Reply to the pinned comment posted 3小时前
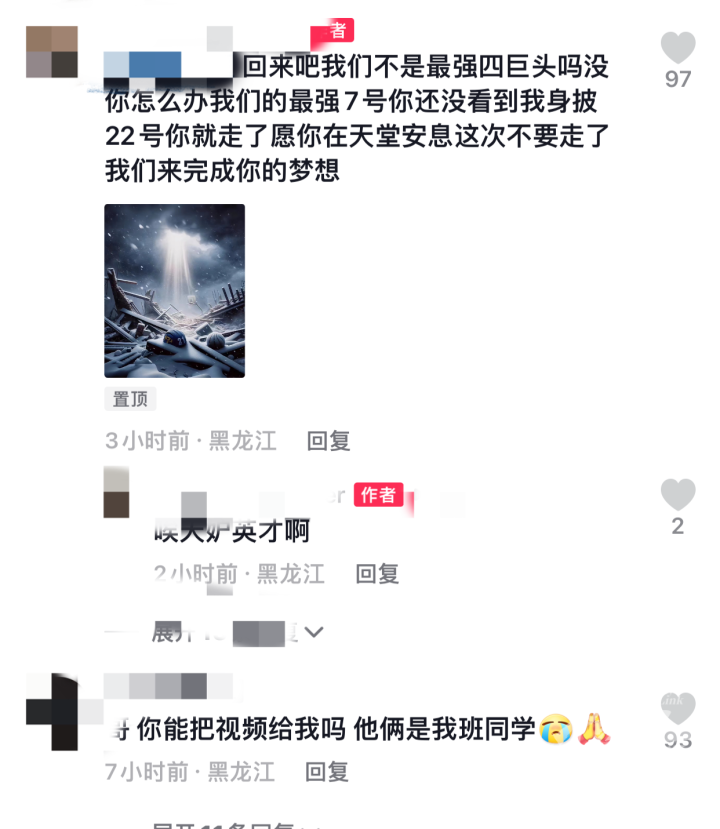 [x=328, y=441]
